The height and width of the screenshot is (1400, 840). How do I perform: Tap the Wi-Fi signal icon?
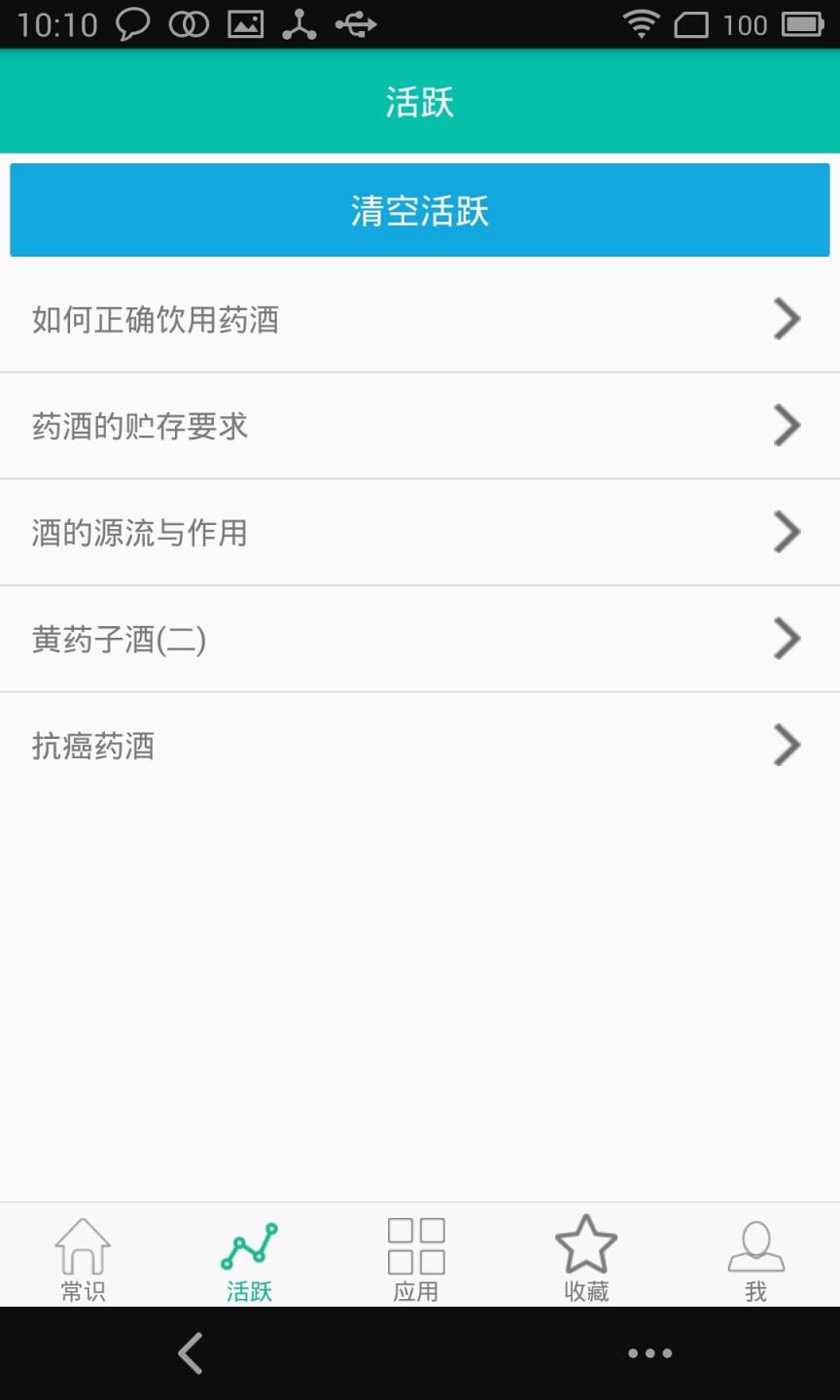(640, 23)
